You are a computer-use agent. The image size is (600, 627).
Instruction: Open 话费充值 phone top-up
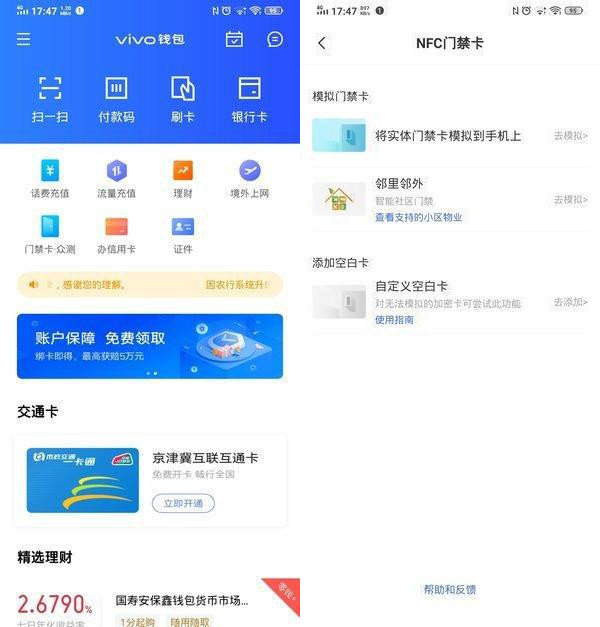click(50, 178)
